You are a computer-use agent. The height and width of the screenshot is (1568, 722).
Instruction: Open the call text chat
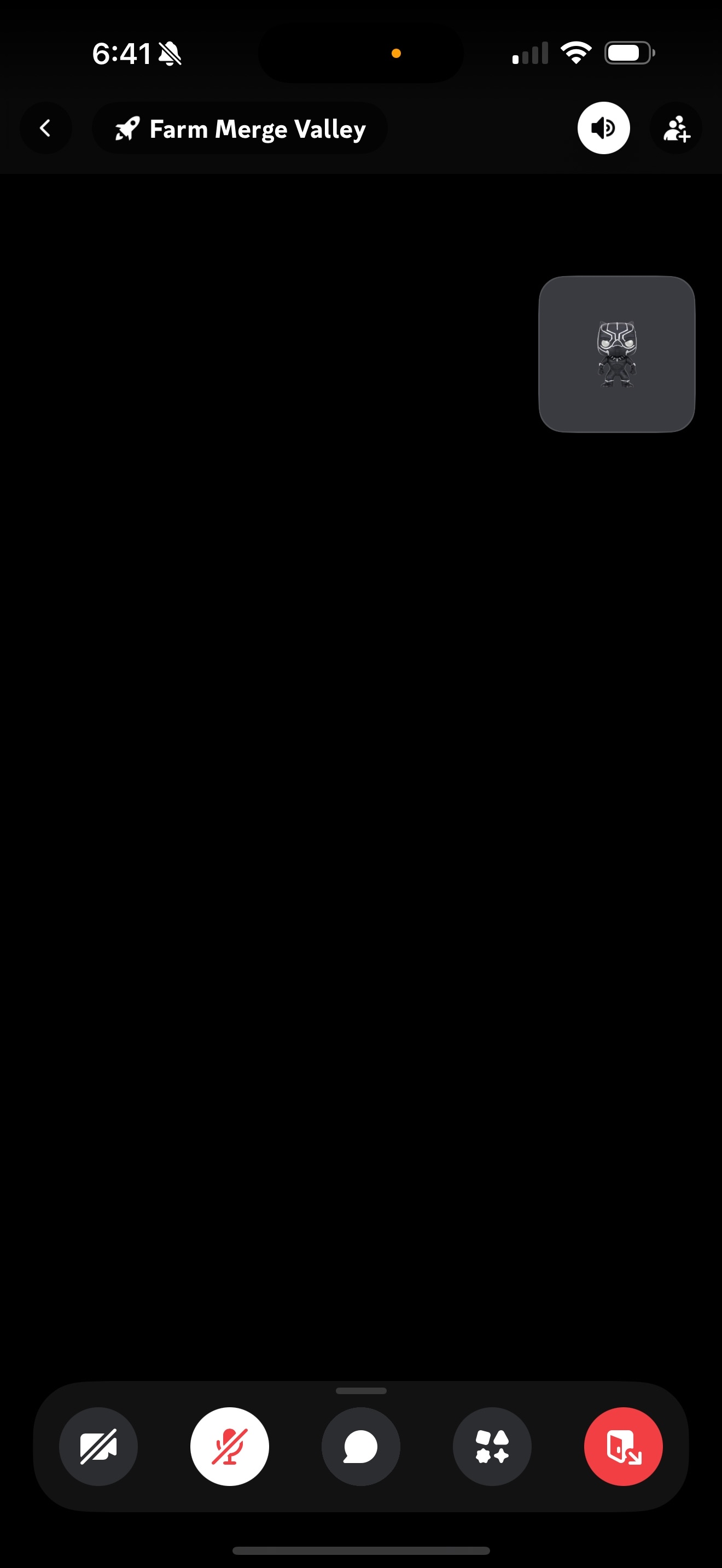click(361, 1446)
